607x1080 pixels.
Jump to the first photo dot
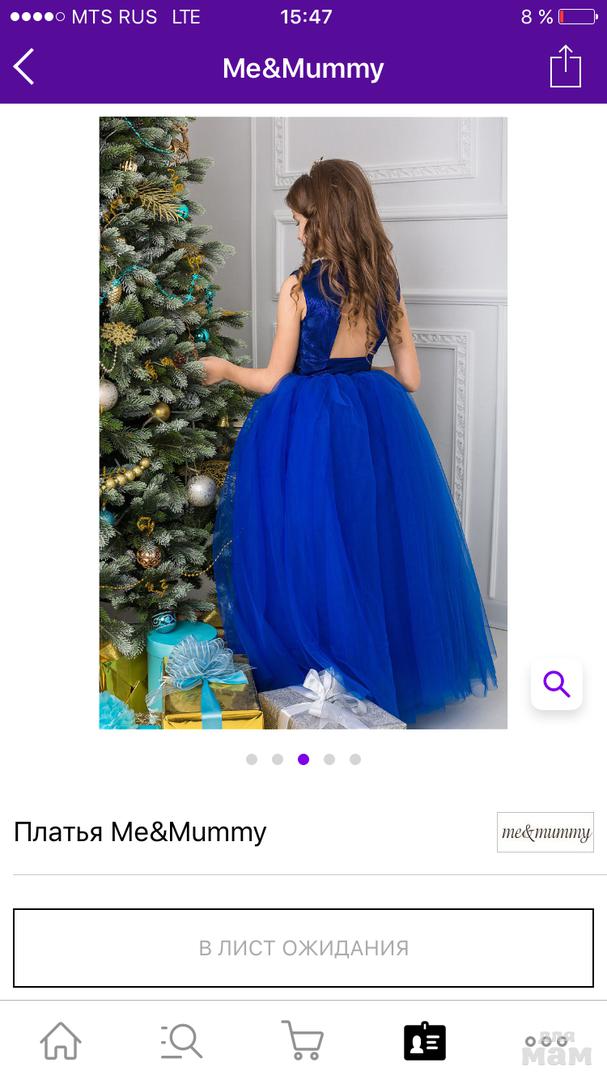[x=252, y=759]
